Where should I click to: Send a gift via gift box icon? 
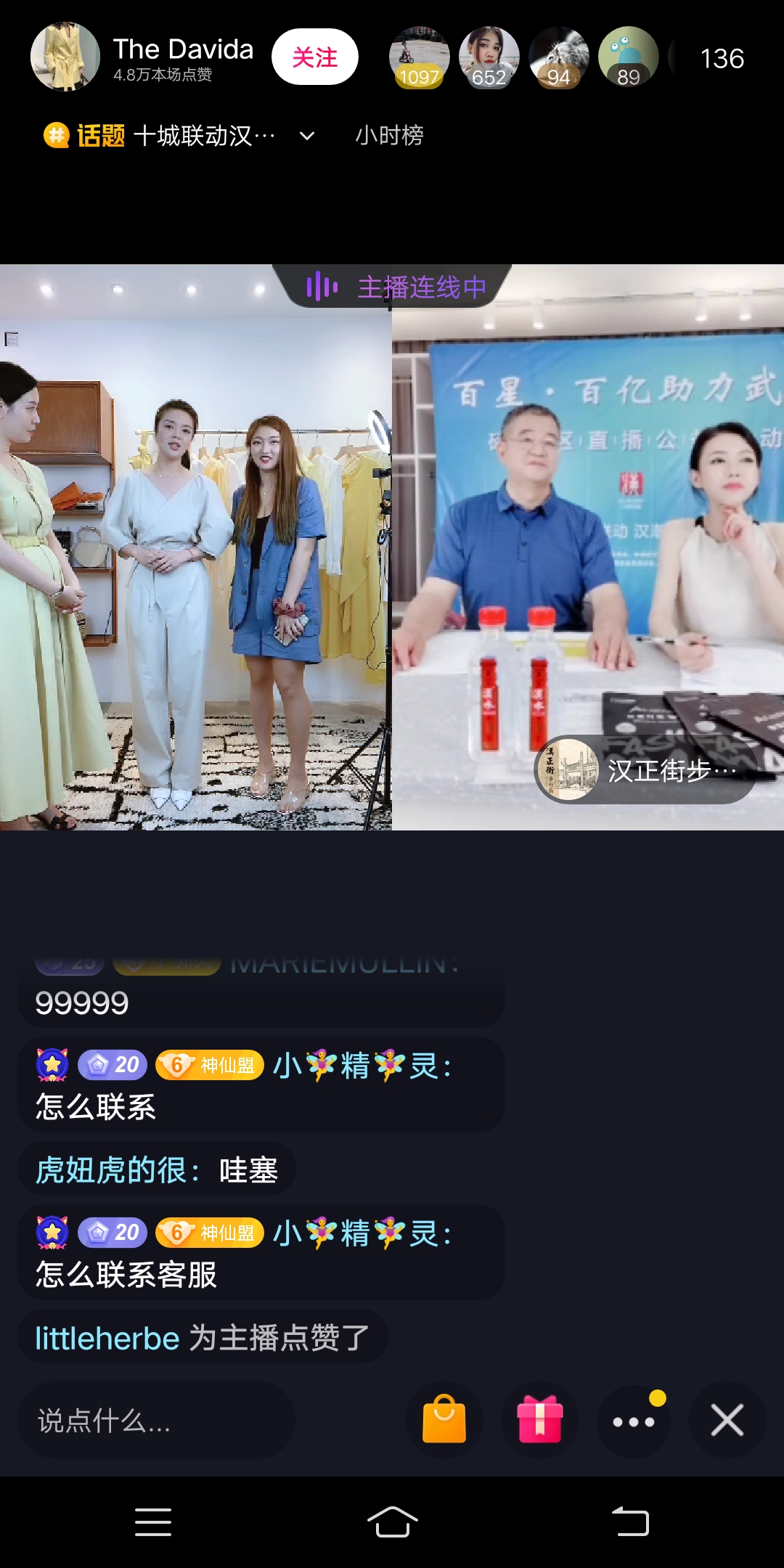(539, 1420)
